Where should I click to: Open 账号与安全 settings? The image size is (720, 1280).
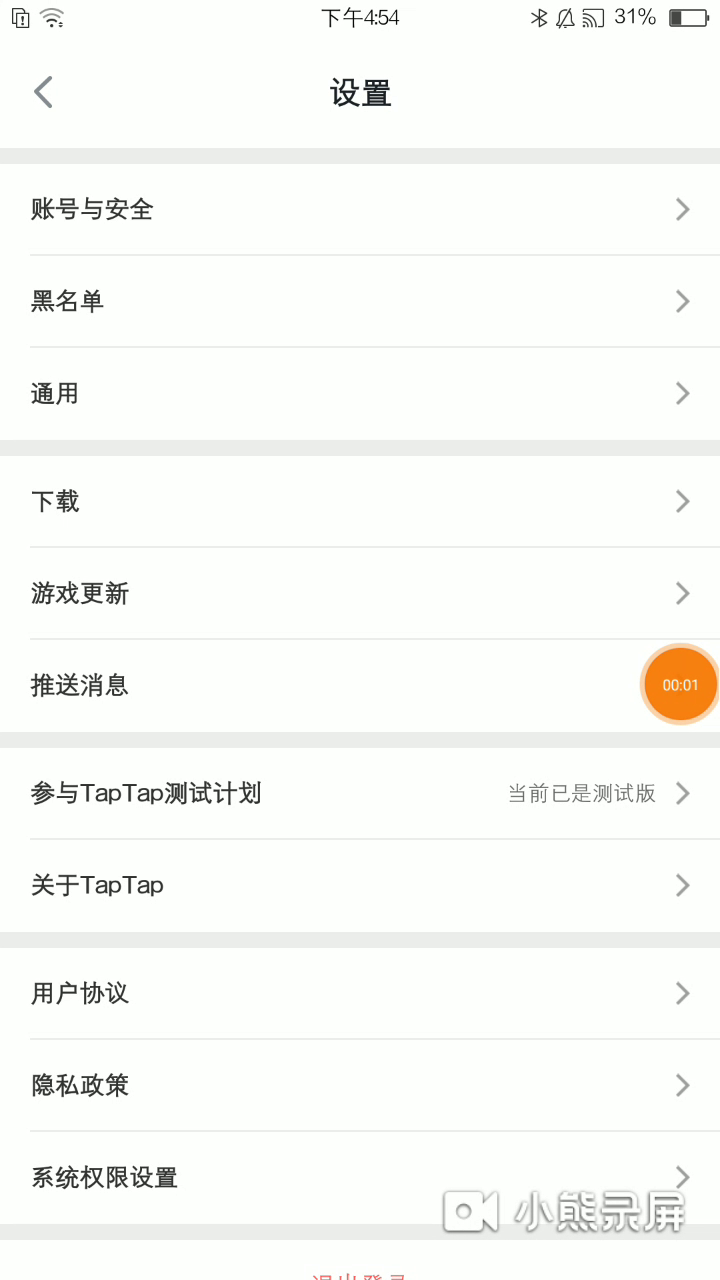tap(360, 209)
